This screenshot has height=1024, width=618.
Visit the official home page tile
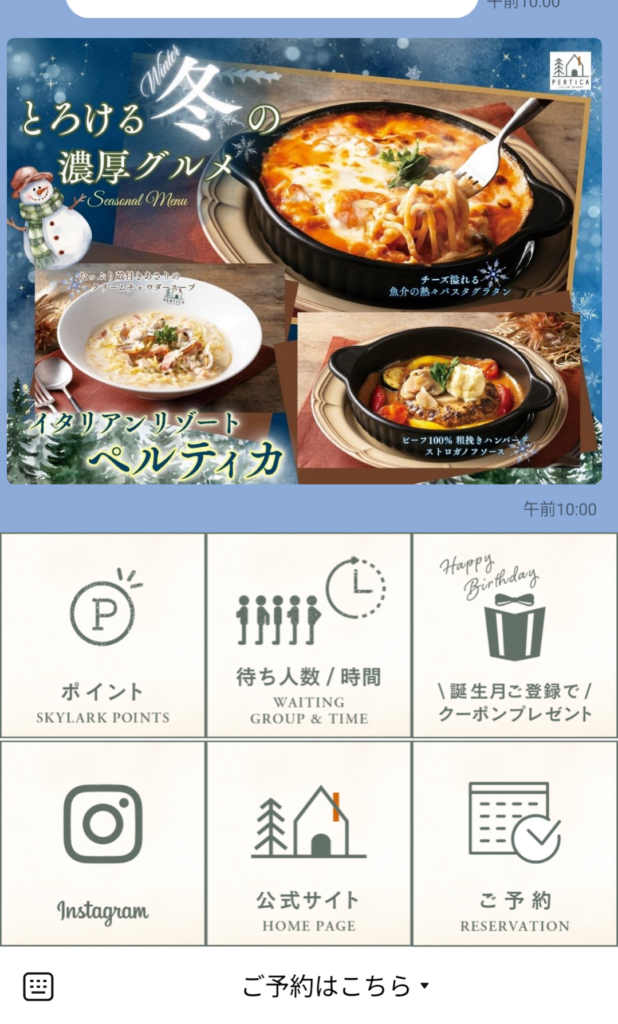(309, 843)
